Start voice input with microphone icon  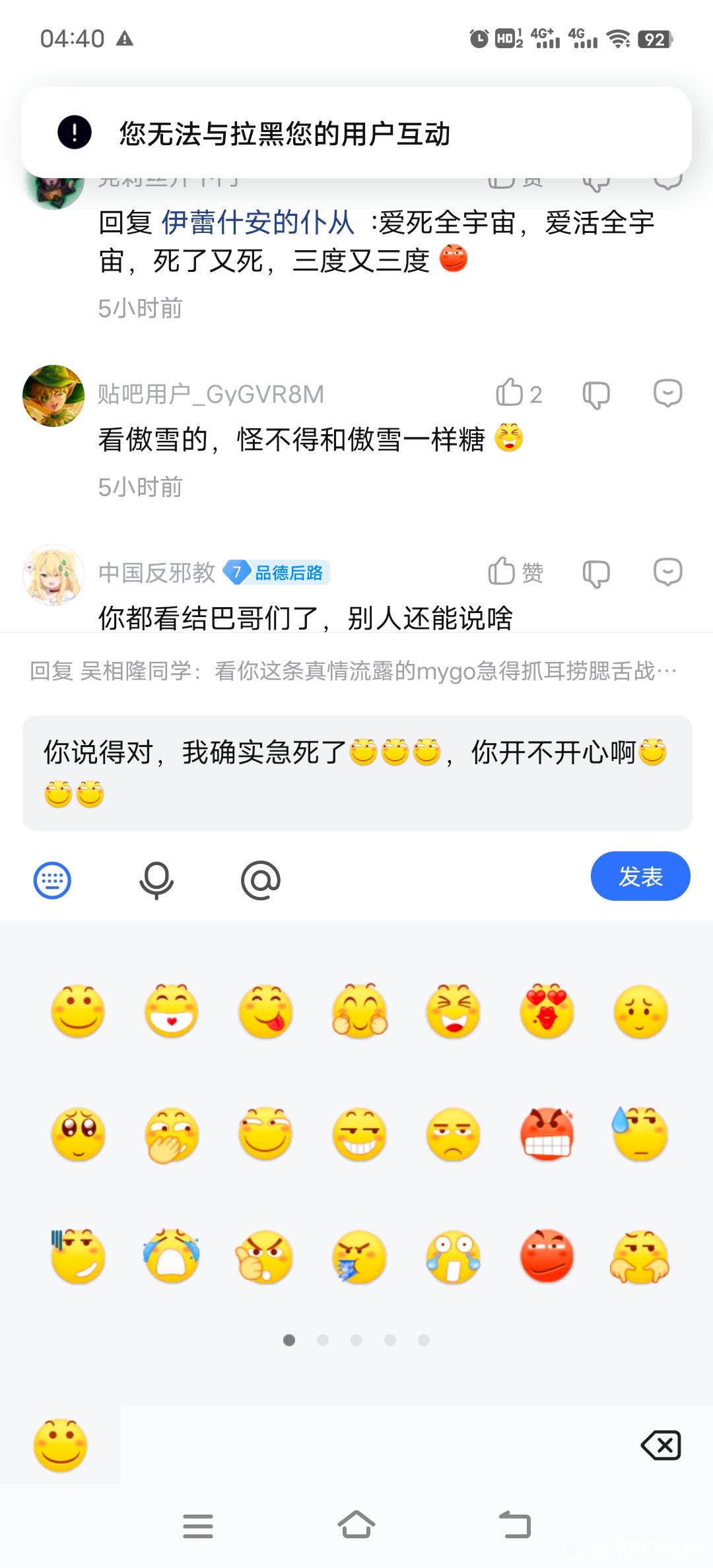coord(156,880)
